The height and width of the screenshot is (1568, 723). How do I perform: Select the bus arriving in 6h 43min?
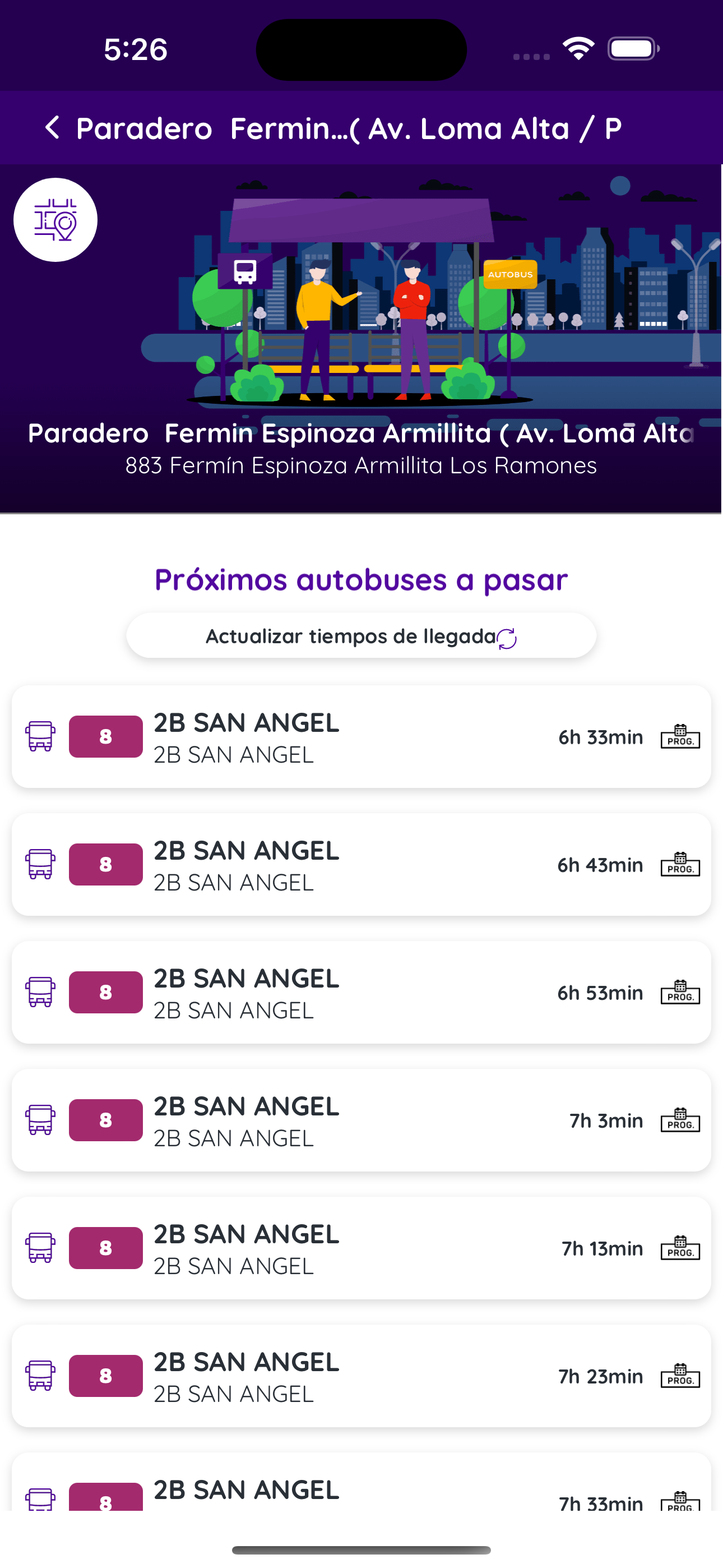coord(361,865)
